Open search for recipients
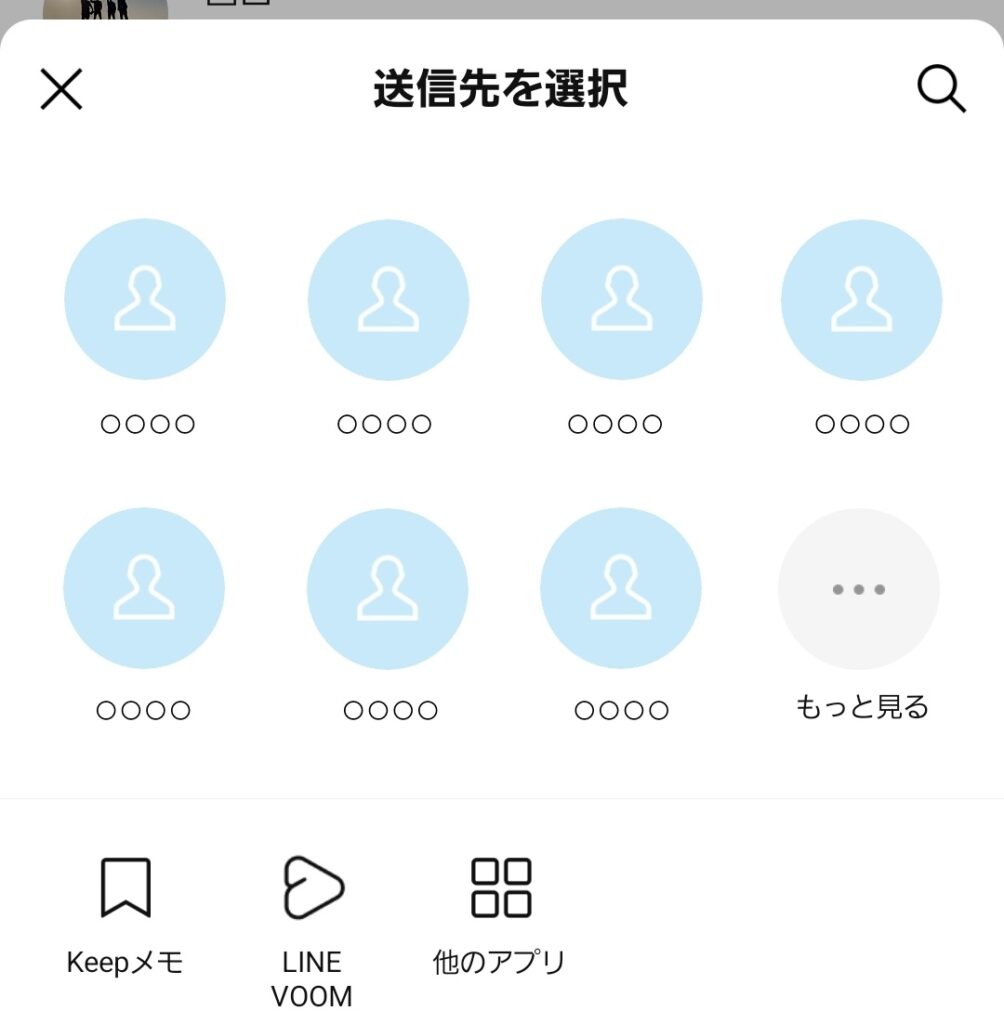The image size is (1004, 1024). click(x=941, y=90)
